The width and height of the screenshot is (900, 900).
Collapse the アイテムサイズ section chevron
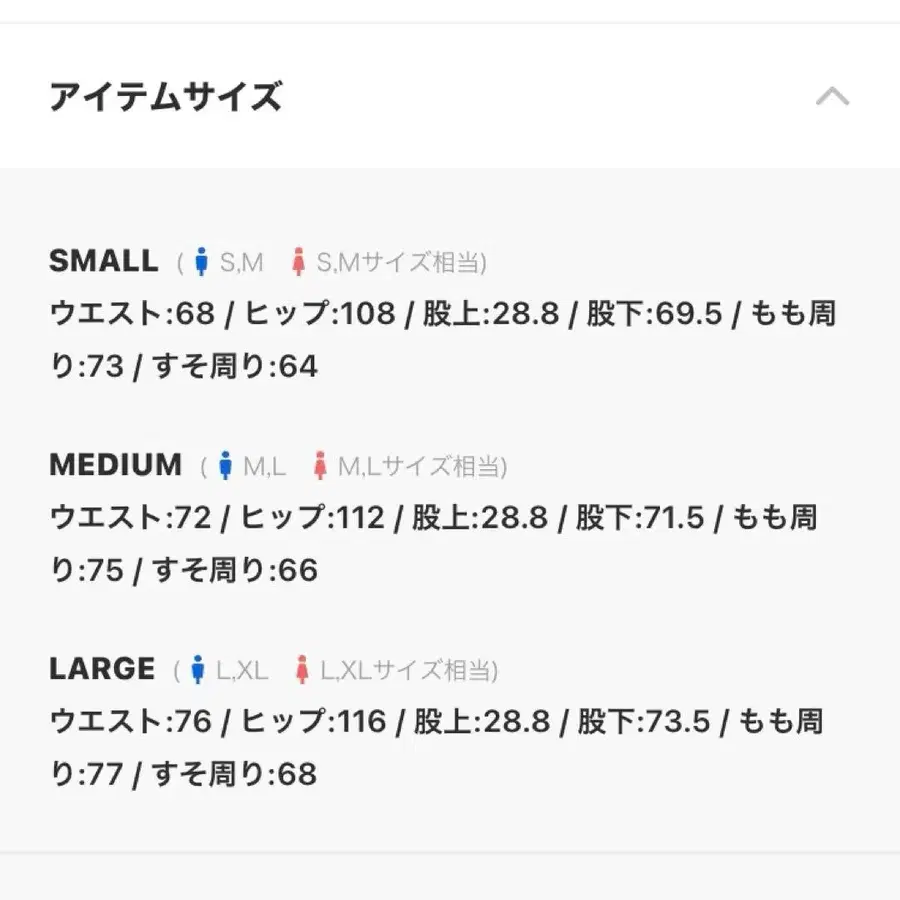832,97
